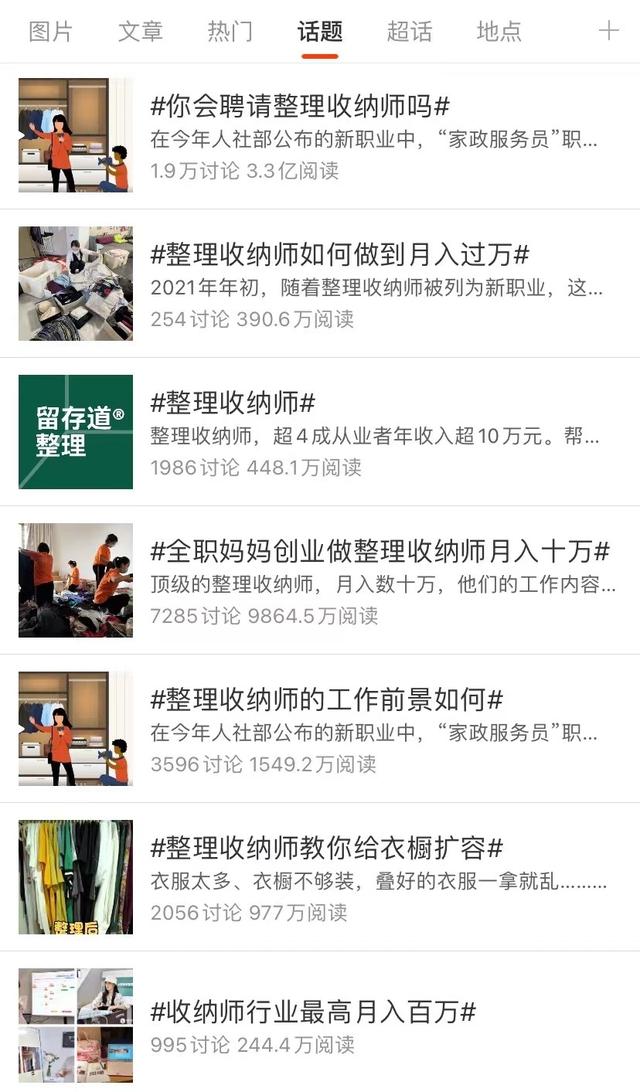Image resolution: width=640 pixels, height=1092 pixels.
Task: Go to the 地点 tab
Action: pyautogui.click(x=499, y=31)
